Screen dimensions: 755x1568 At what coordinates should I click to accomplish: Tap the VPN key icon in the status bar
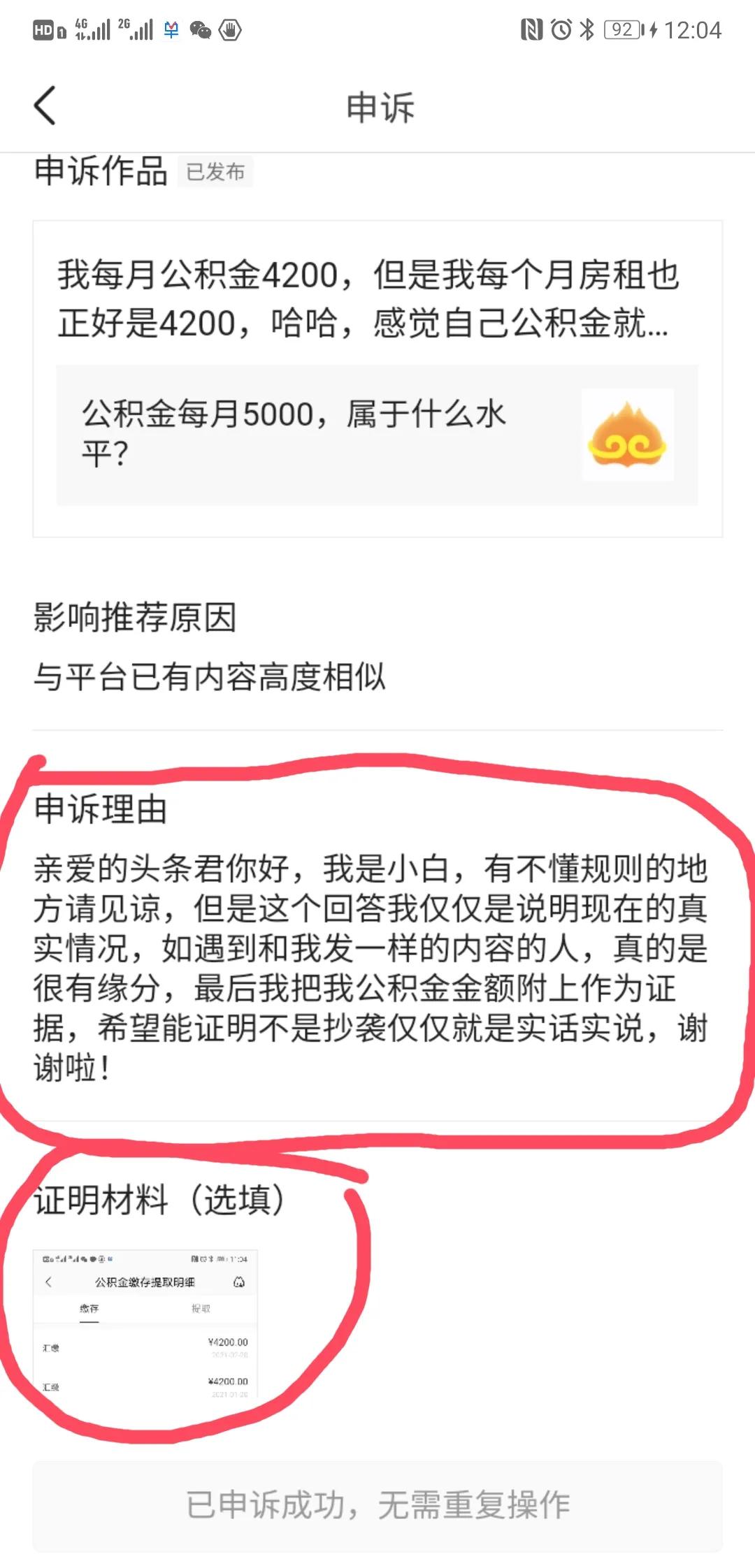pyautogui.click(x=170, y=30)
